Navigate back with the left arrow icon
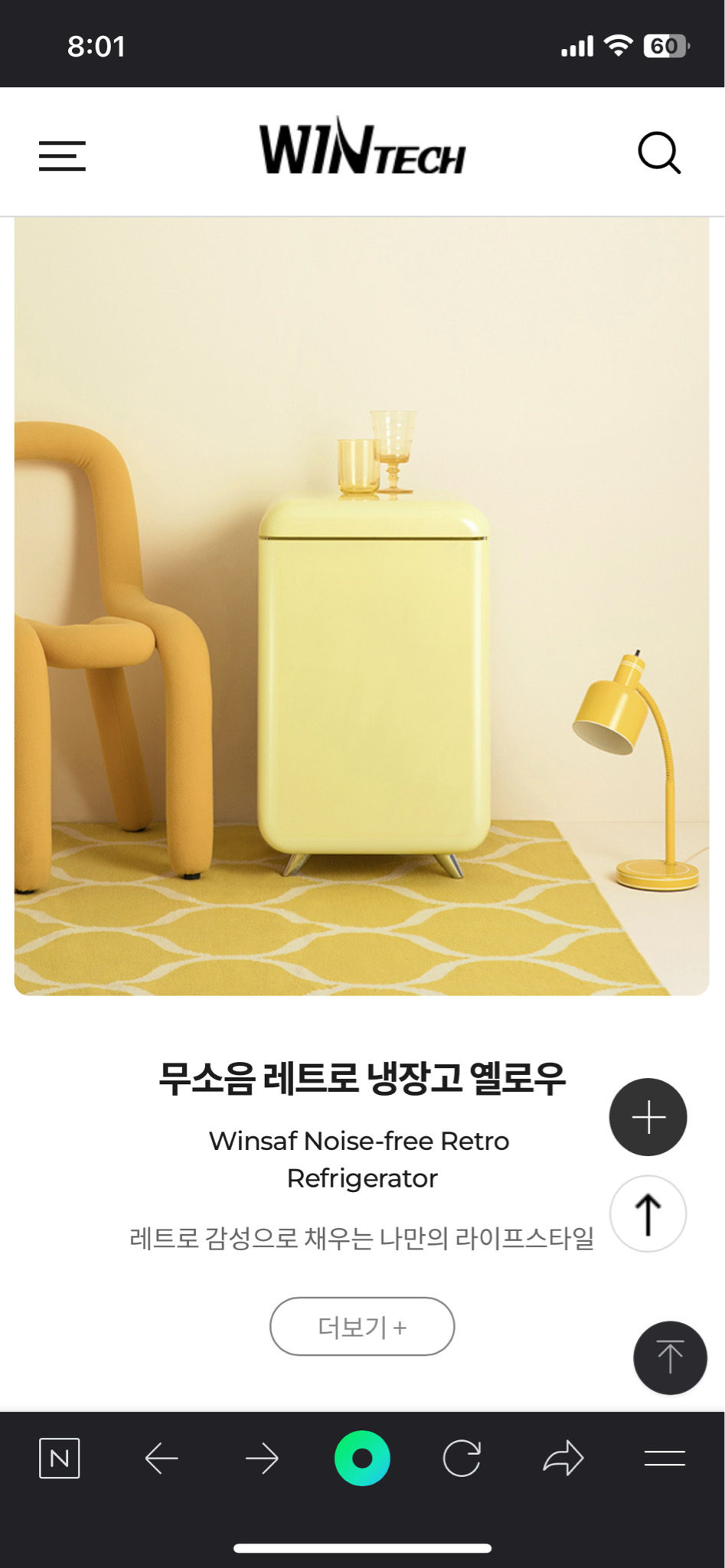 [x=160, y=1459]
